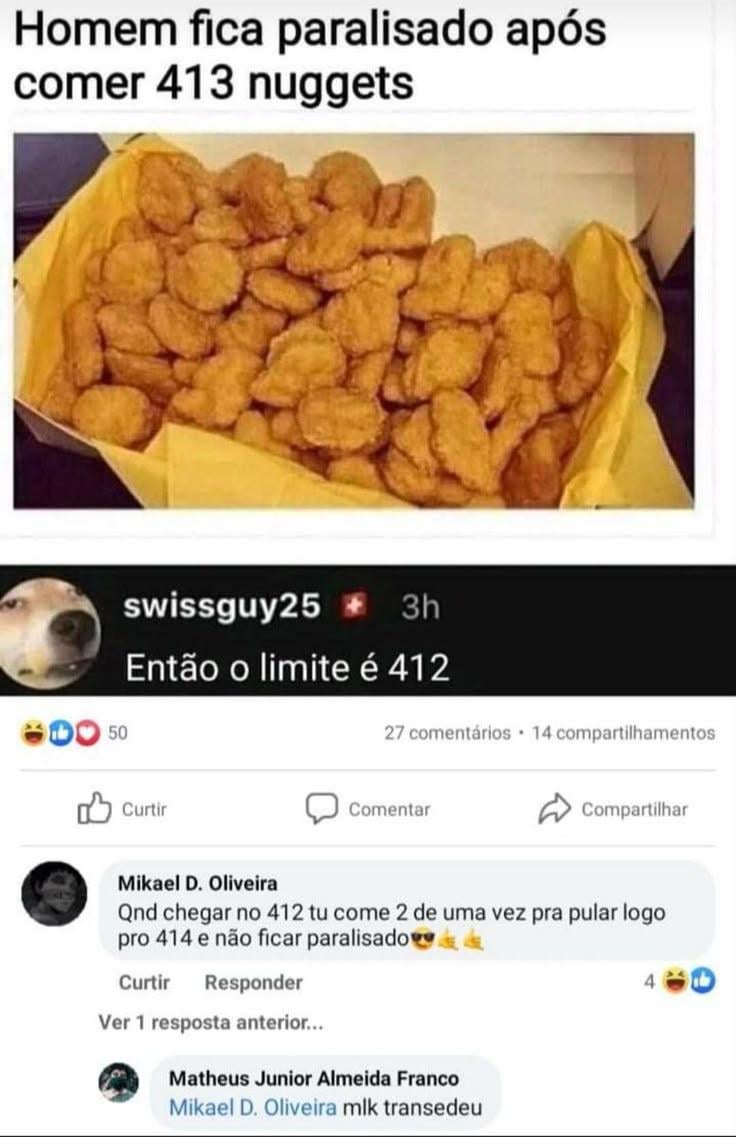736x1137 pixels.
Task: Share the post via Compartilhar
Action: tap(613, 809)
